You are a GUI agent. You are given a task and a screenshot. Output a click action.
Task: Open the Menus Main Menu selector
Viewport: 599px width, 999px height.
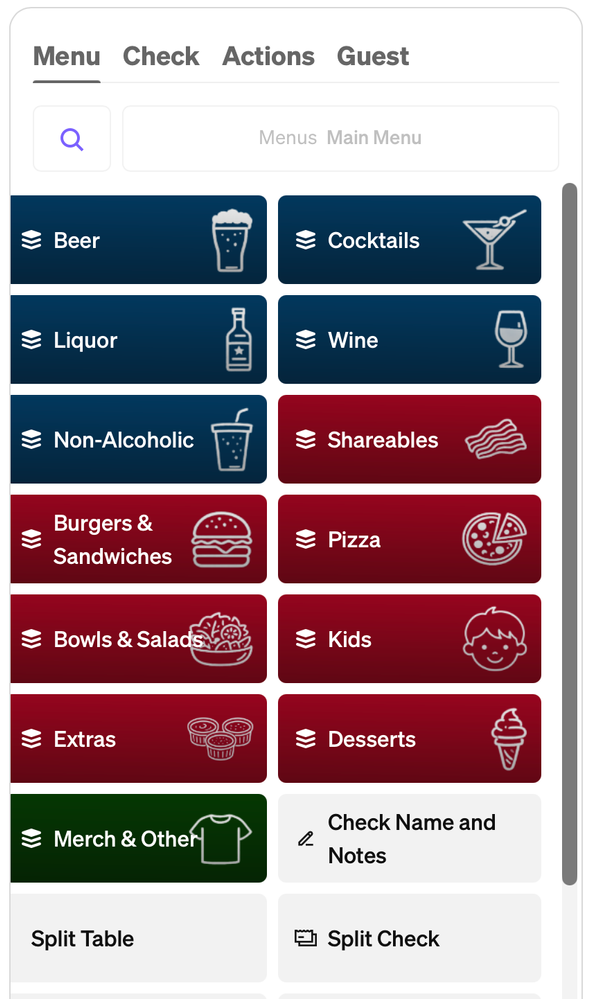340,138
